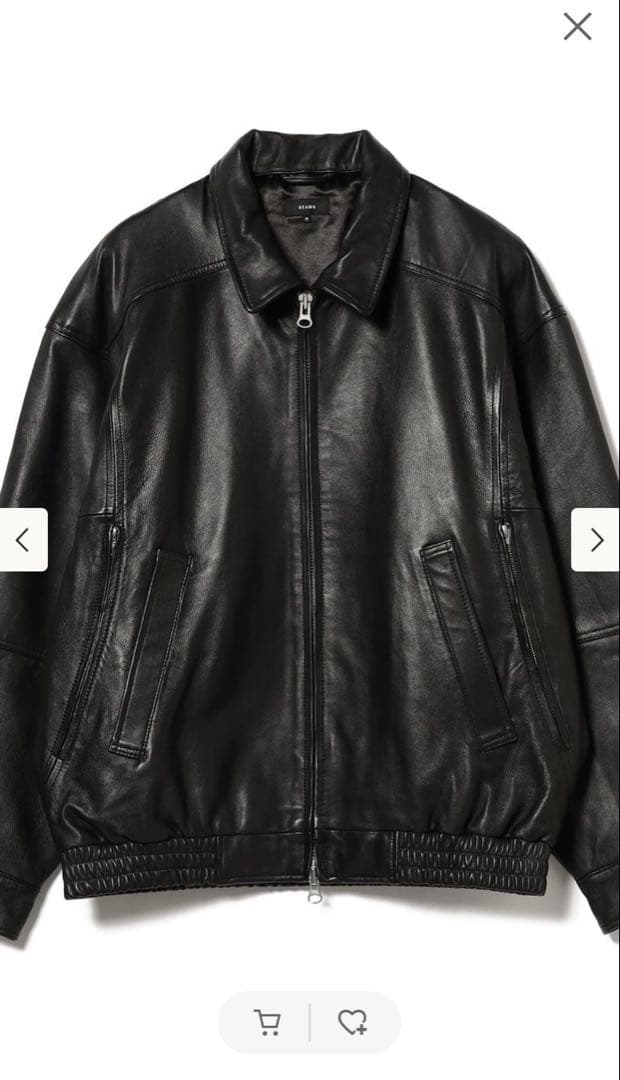The image size is (620, 1080).
Task: Add the jacket to favorites
Action: click(x=352, y=1022)
